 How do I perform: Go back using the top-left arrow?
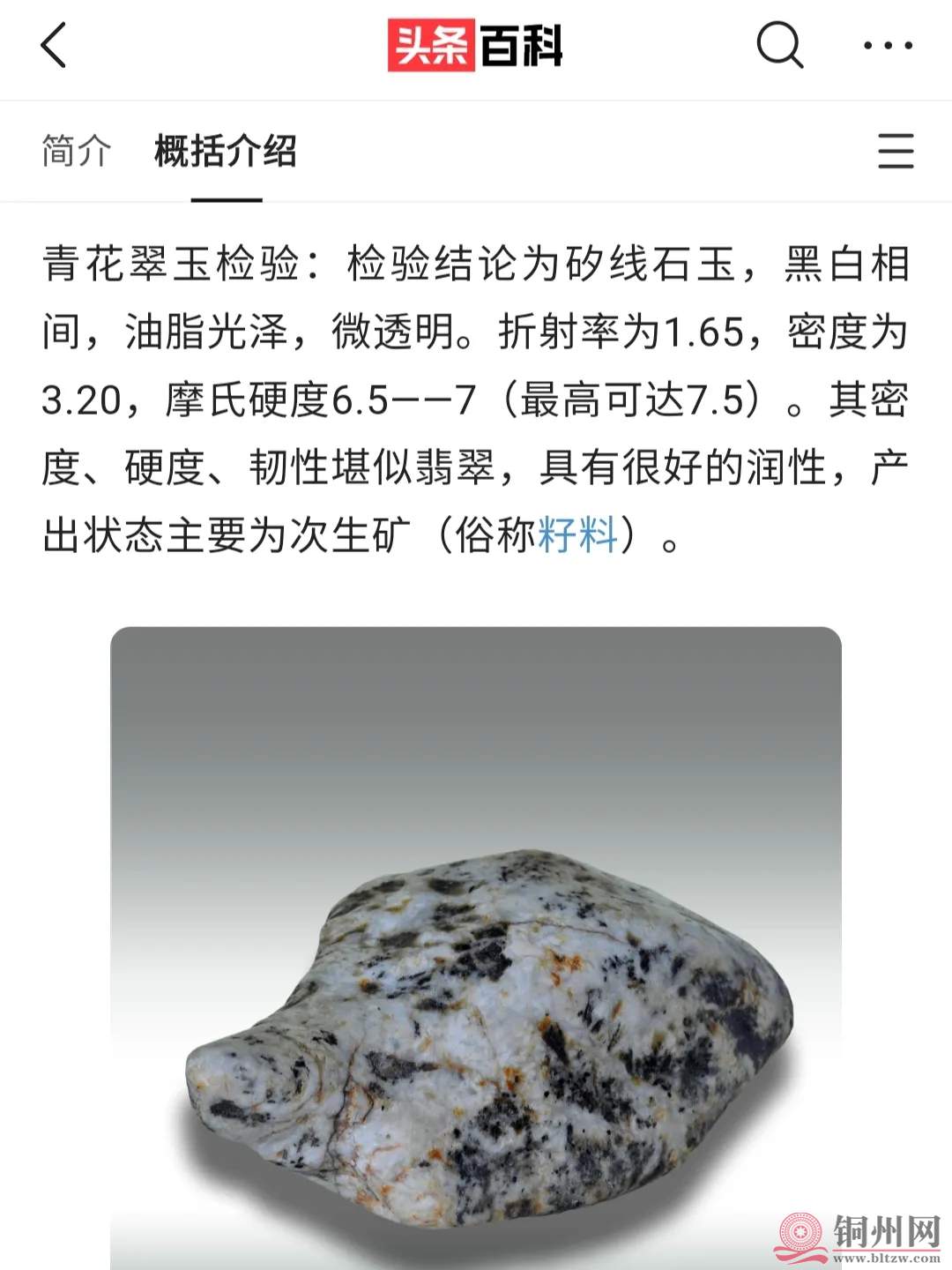click(x=55, y=46)
